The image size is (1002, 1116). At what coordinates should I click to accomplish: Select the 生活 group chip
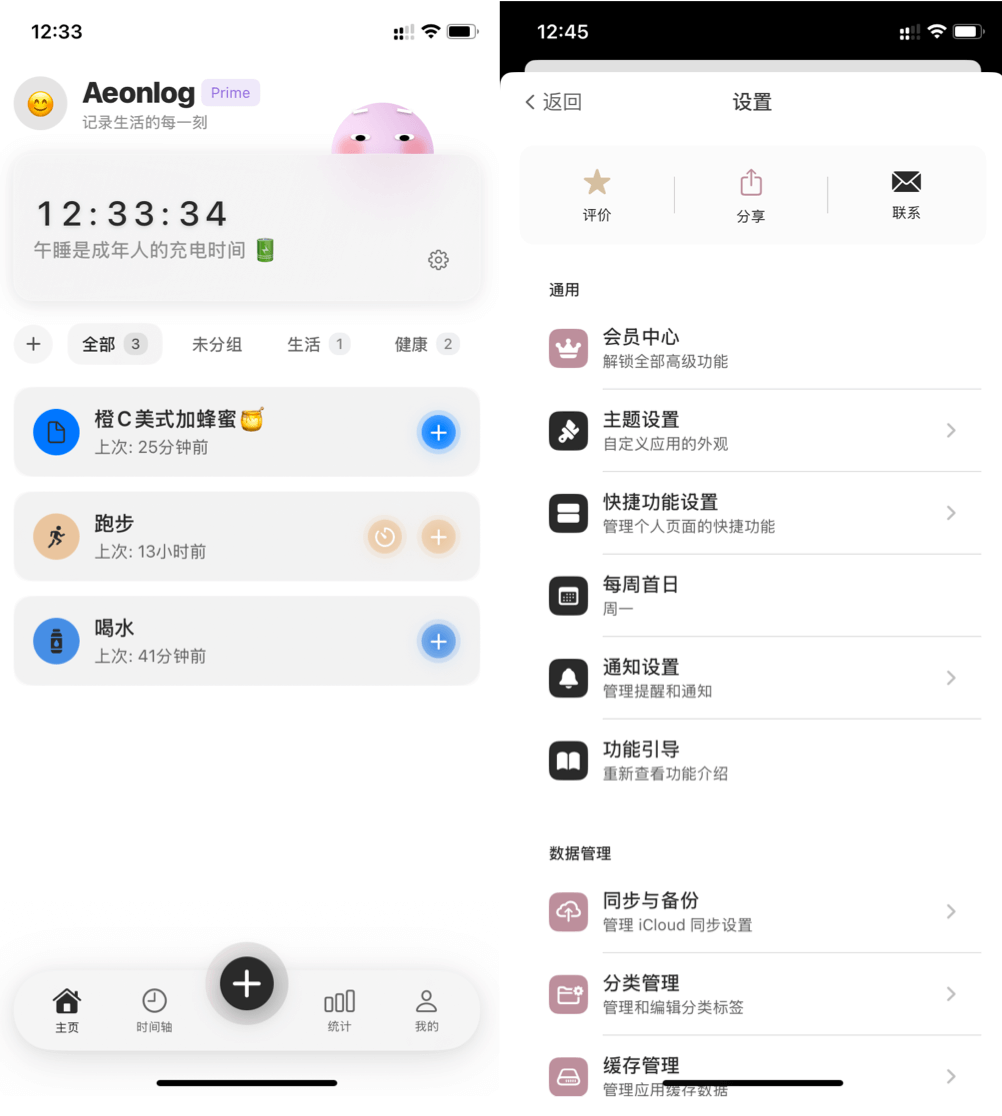tap(317, 344)
